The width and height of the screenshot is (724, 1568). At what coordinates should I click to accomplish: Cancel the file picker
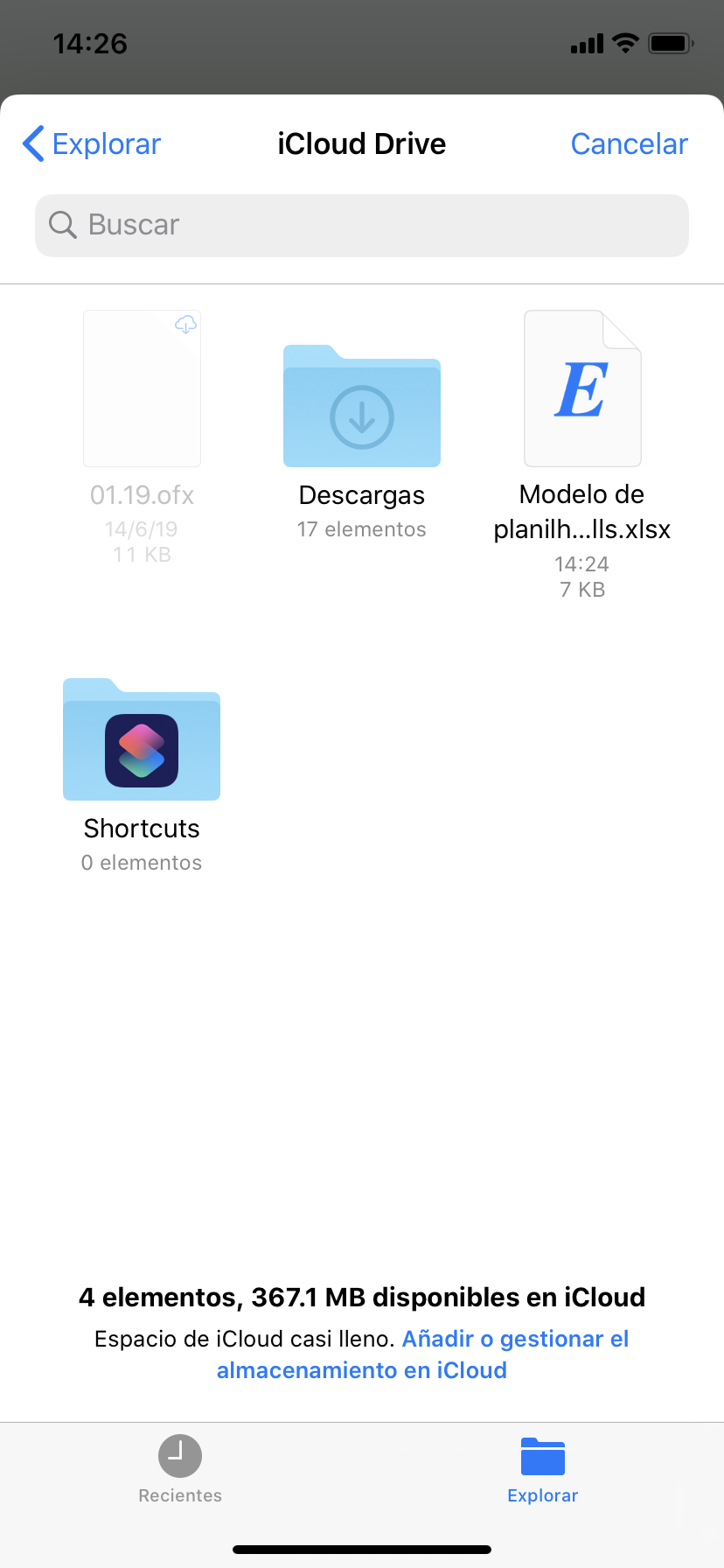(629, 144)
